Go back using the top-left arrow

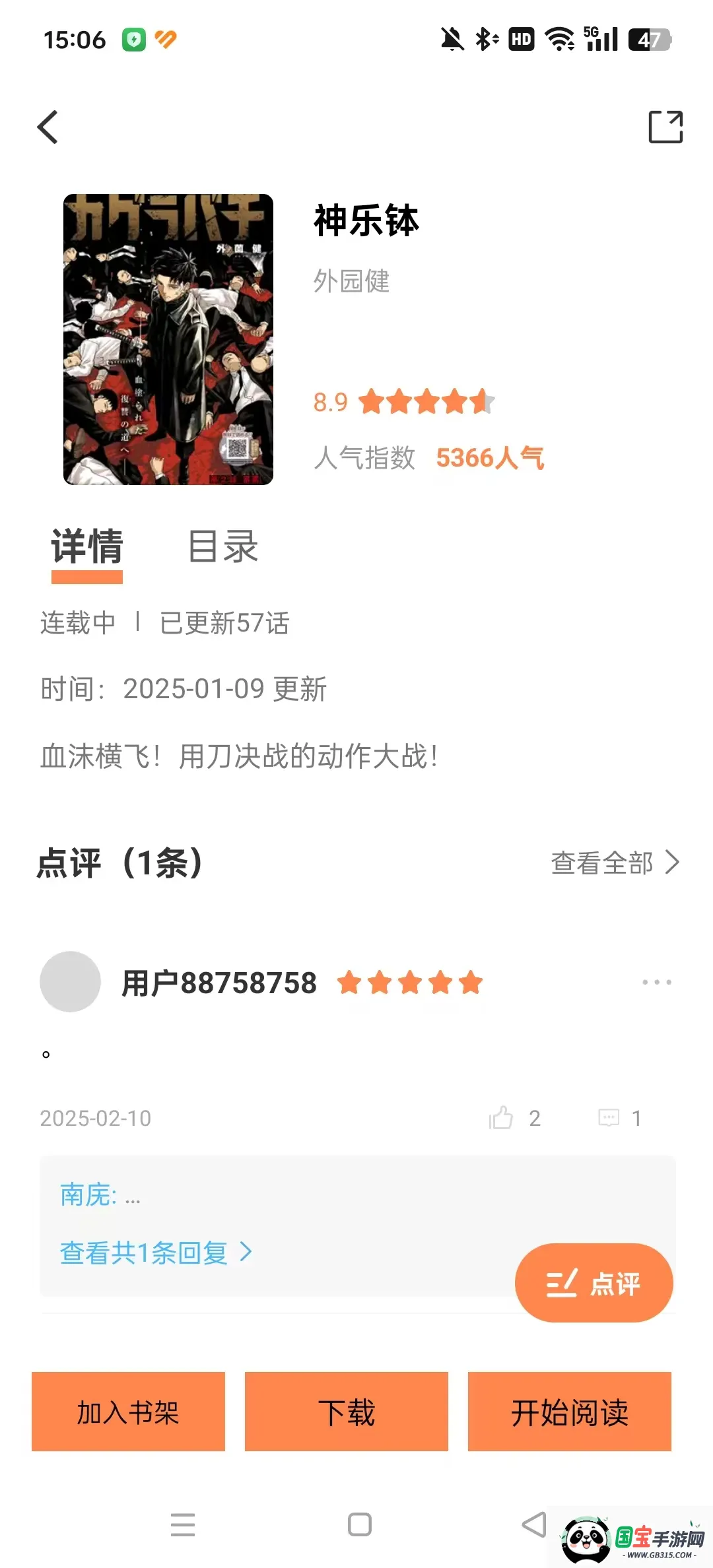(x=48, y=127)
